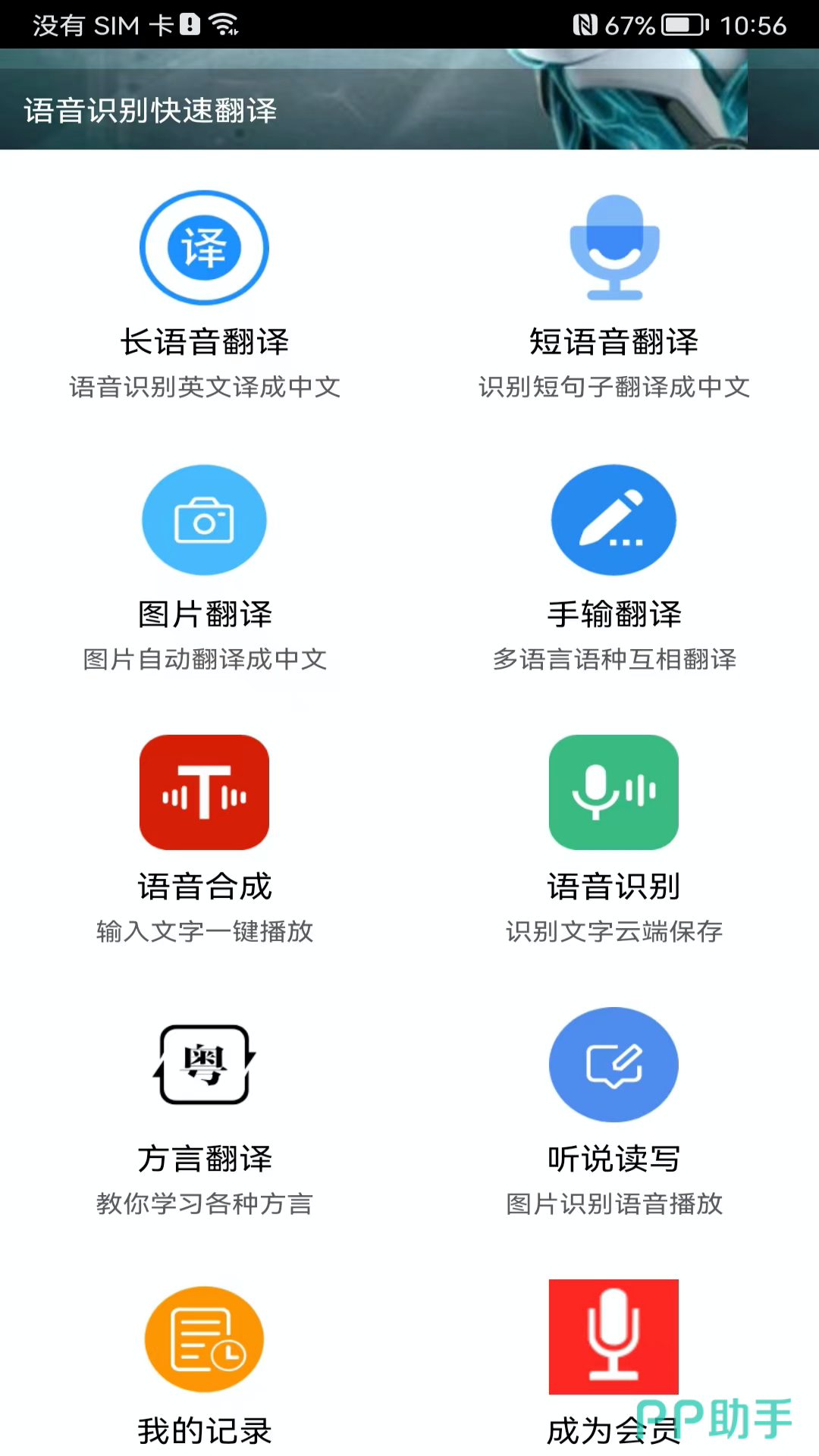Open 长语音翻译 long voice translation
This screenshot has width=819, height=1456.
point(204,248)
